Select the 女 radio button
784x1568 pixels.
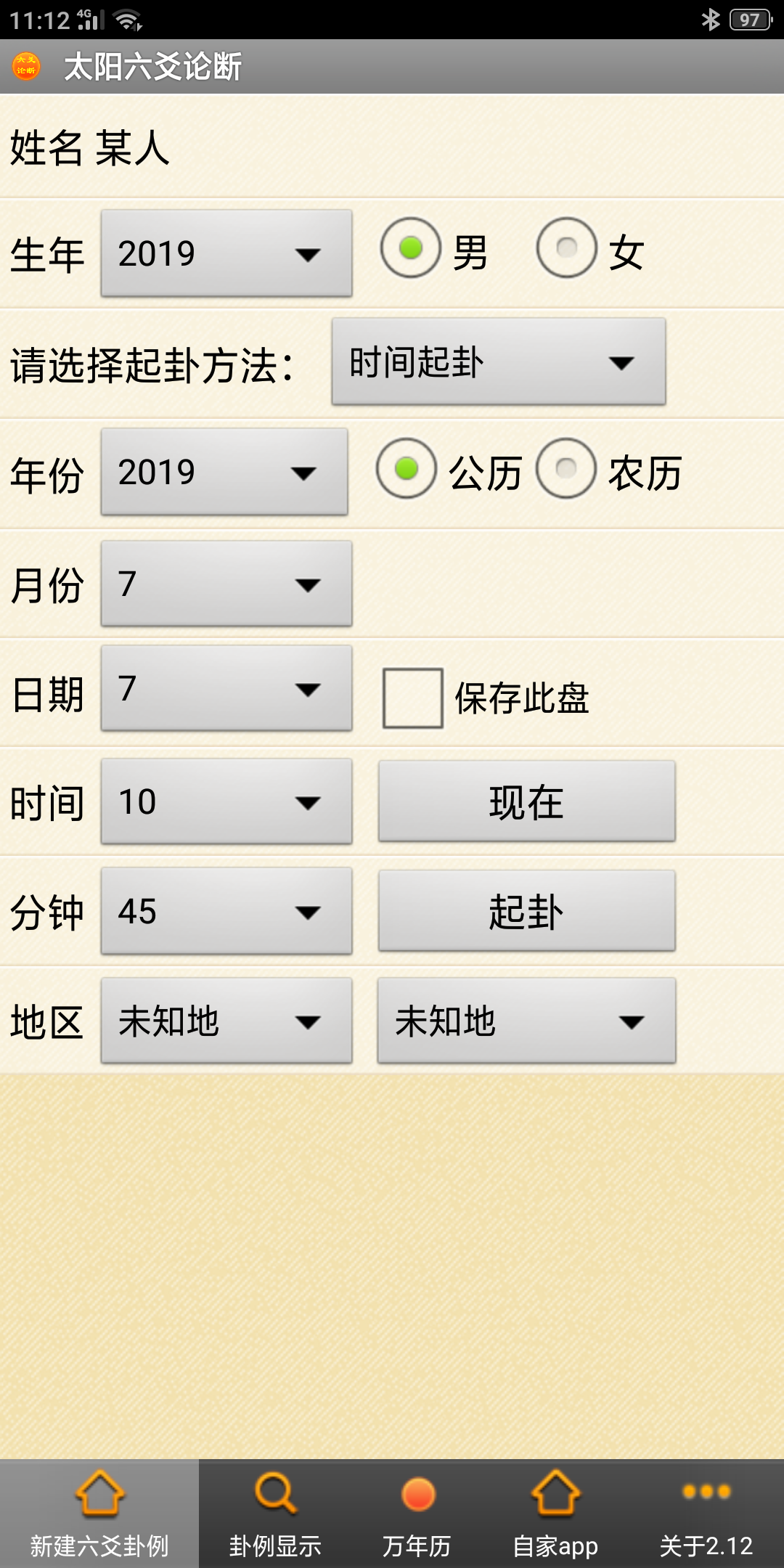click(x=567, y=249)
